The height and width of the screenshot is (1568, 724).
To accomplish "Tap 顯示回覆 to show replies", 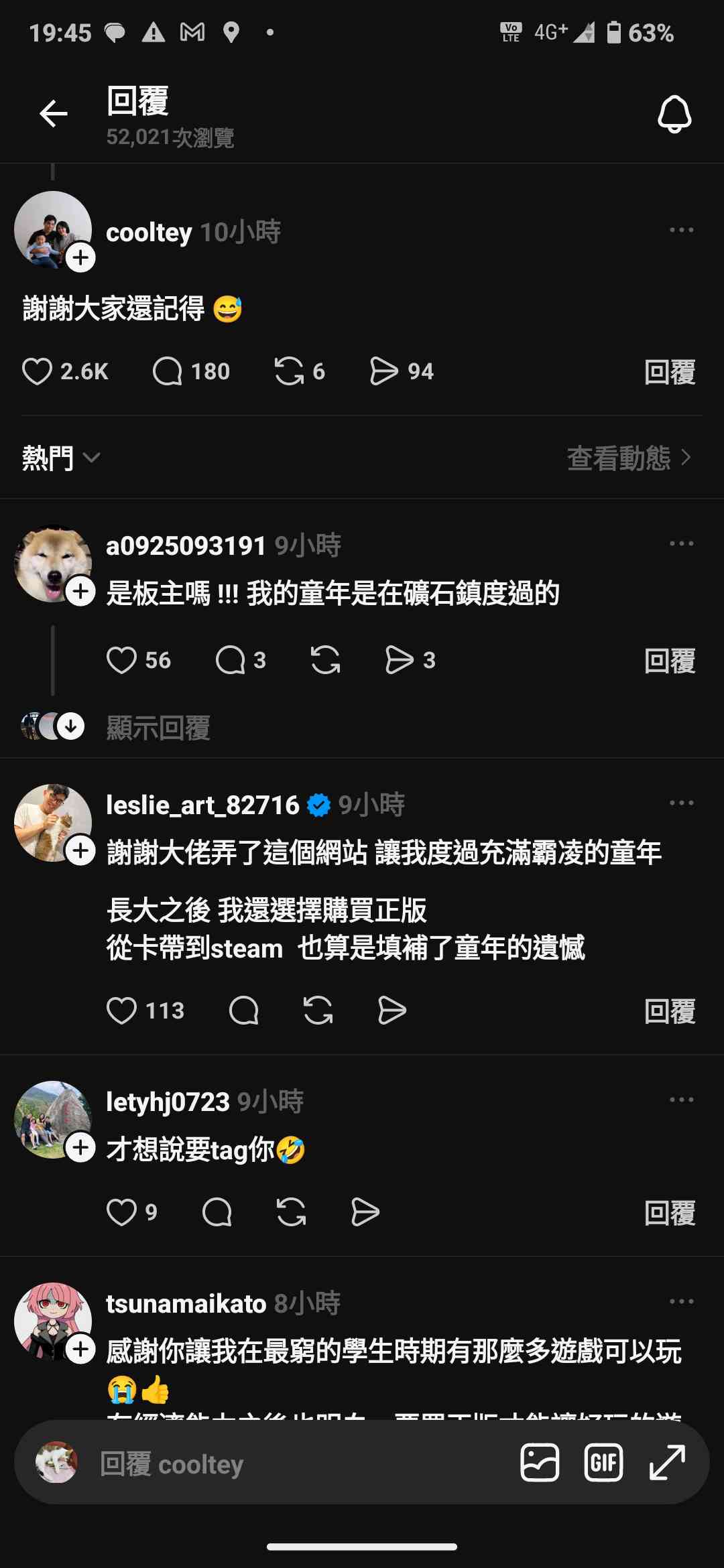I will (158, 728).
